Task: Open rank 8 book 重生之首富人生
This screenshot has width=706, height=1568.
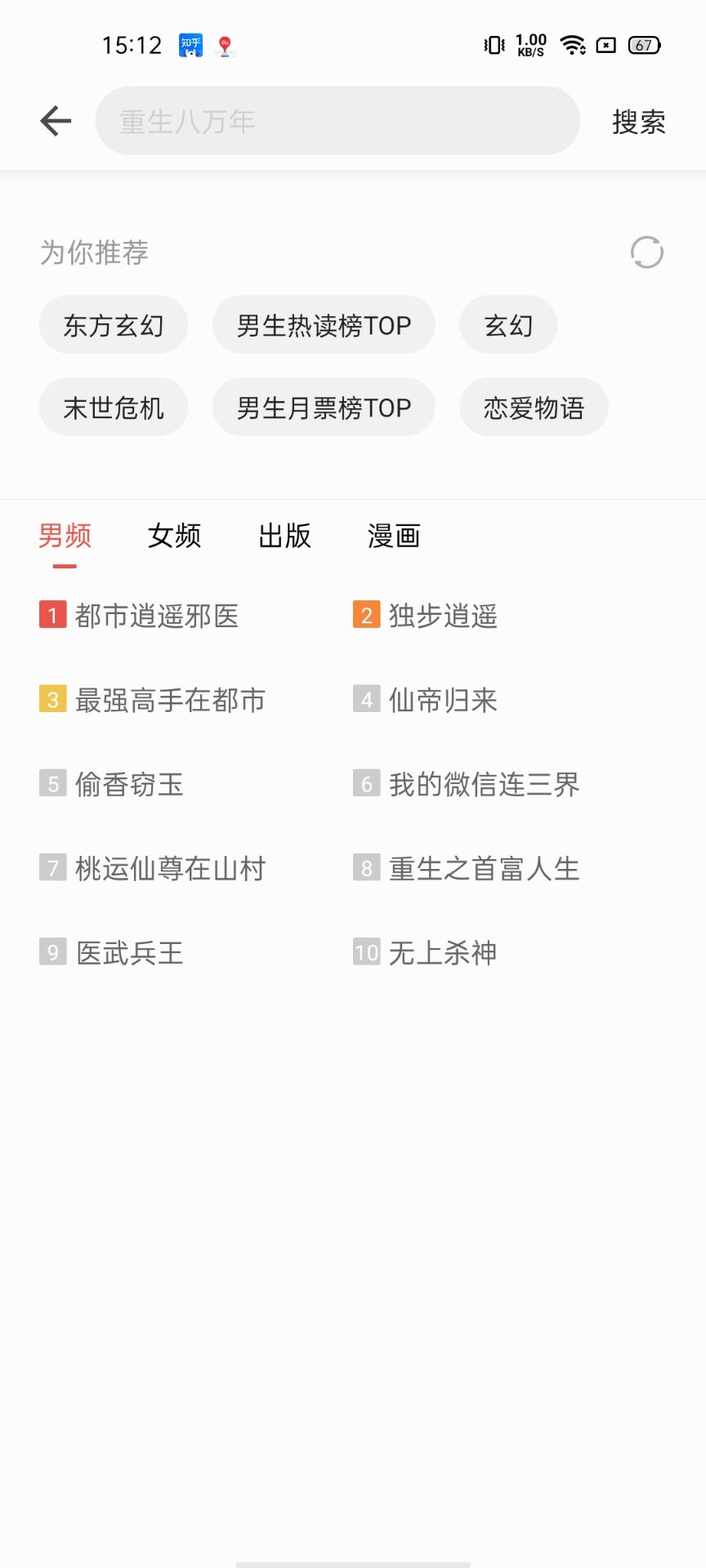Action: click(466, 868)
